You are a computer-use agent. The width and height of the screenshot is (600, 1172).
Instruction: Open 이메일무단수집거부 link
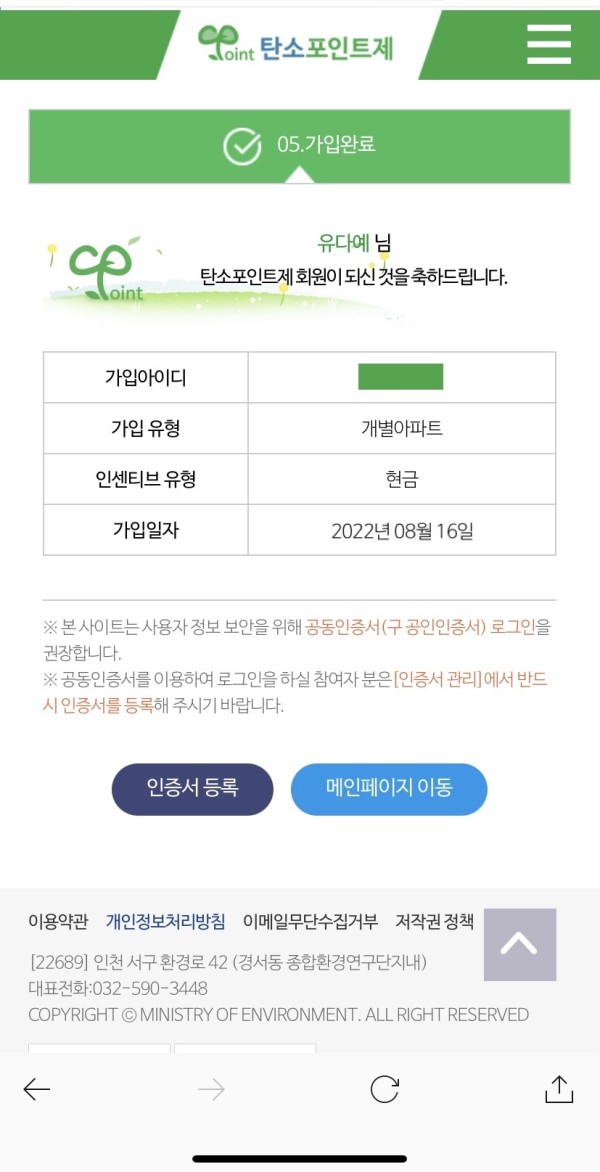point(310,921)
